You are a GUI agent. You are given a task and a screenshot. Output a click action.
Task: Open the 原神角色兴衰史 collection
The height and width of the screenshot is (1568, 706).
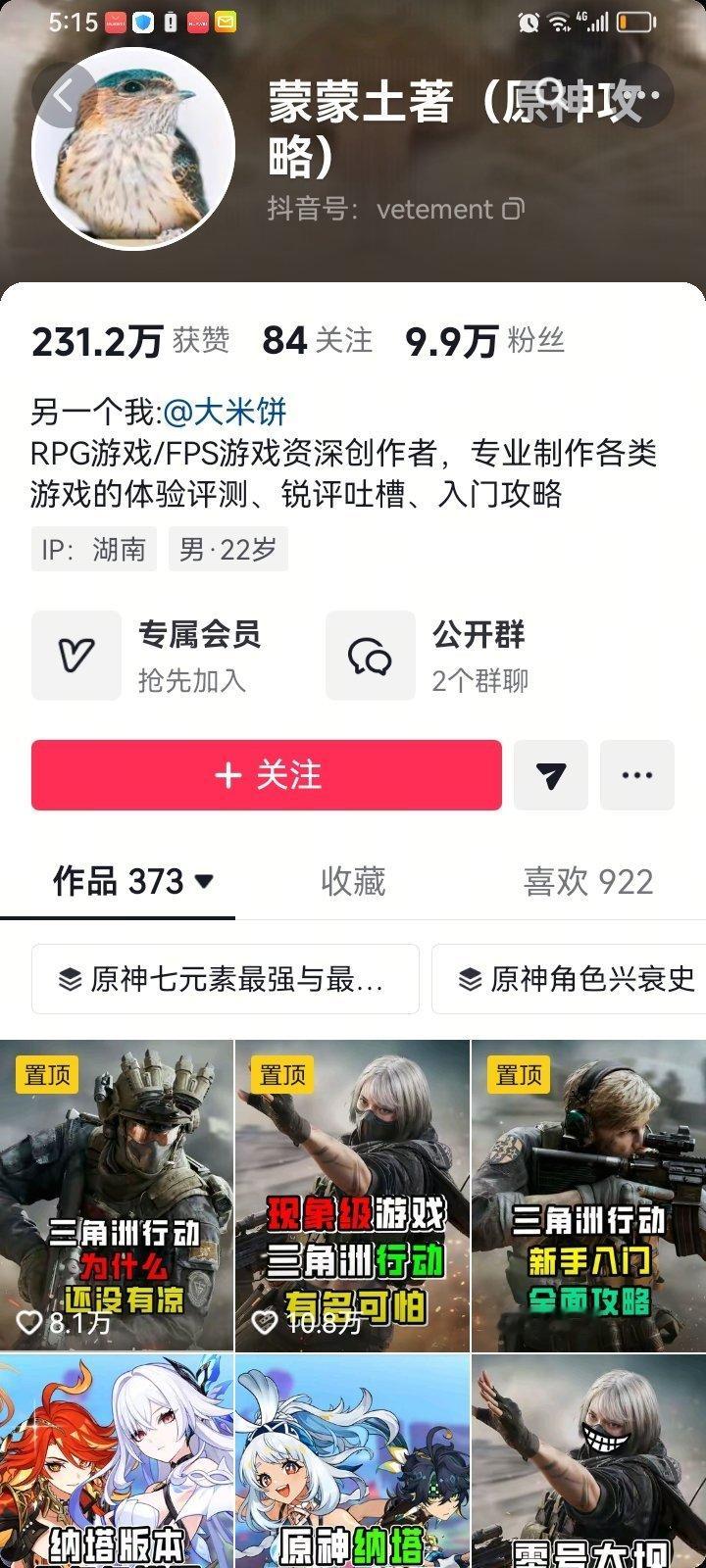tap(579, 978)
